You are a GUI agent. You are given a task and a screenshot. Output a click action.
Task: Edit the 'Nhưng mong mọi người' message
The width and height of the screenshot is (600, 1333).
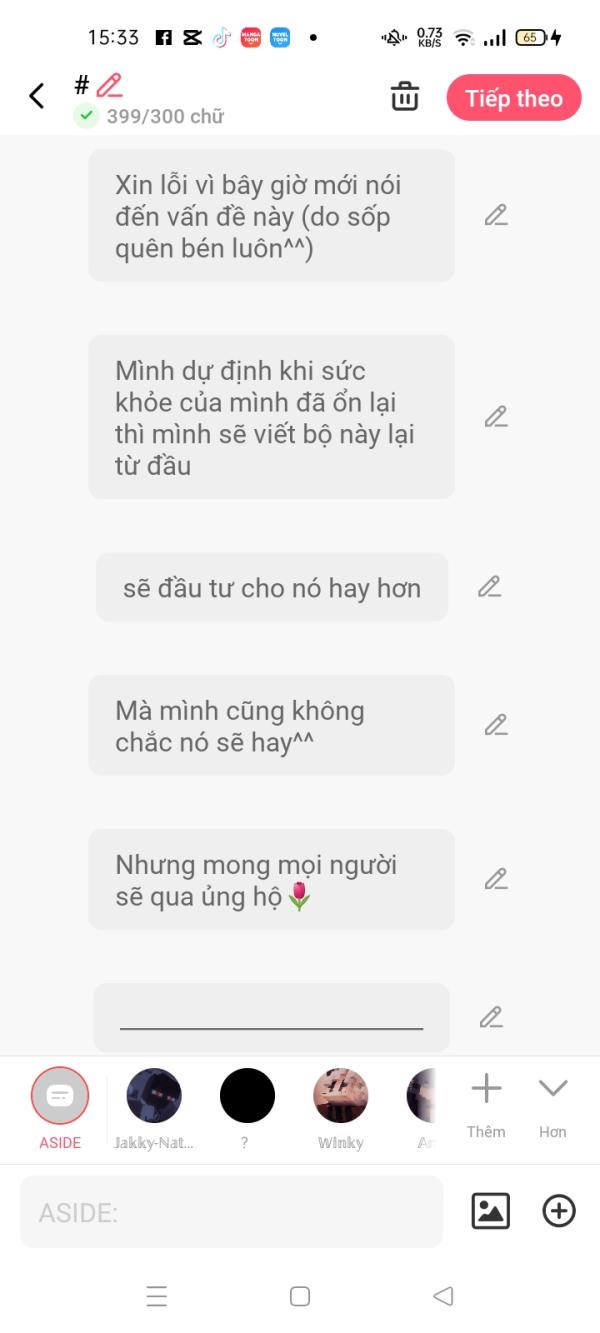tap(496, 879)
